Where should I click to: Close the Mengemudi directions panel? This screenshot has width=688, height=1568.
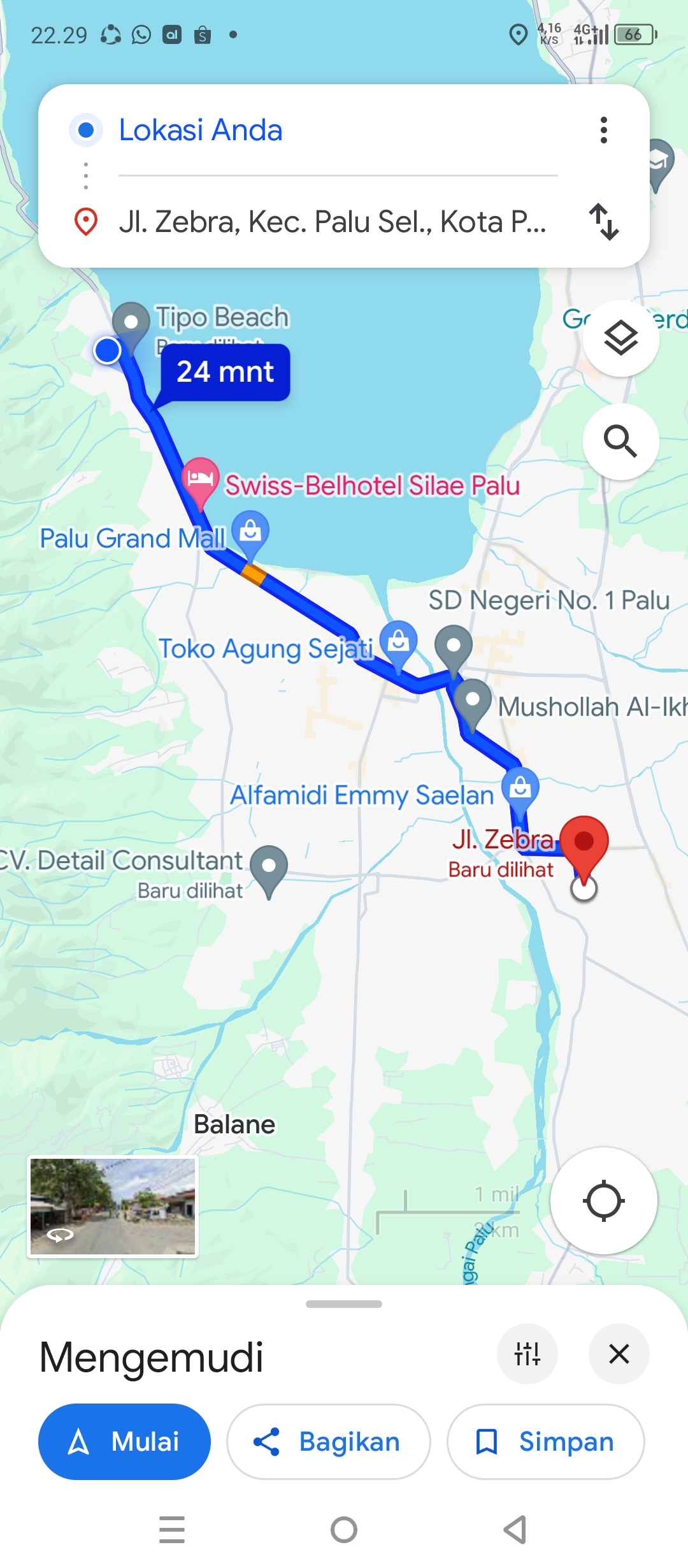click(619, 1353)
